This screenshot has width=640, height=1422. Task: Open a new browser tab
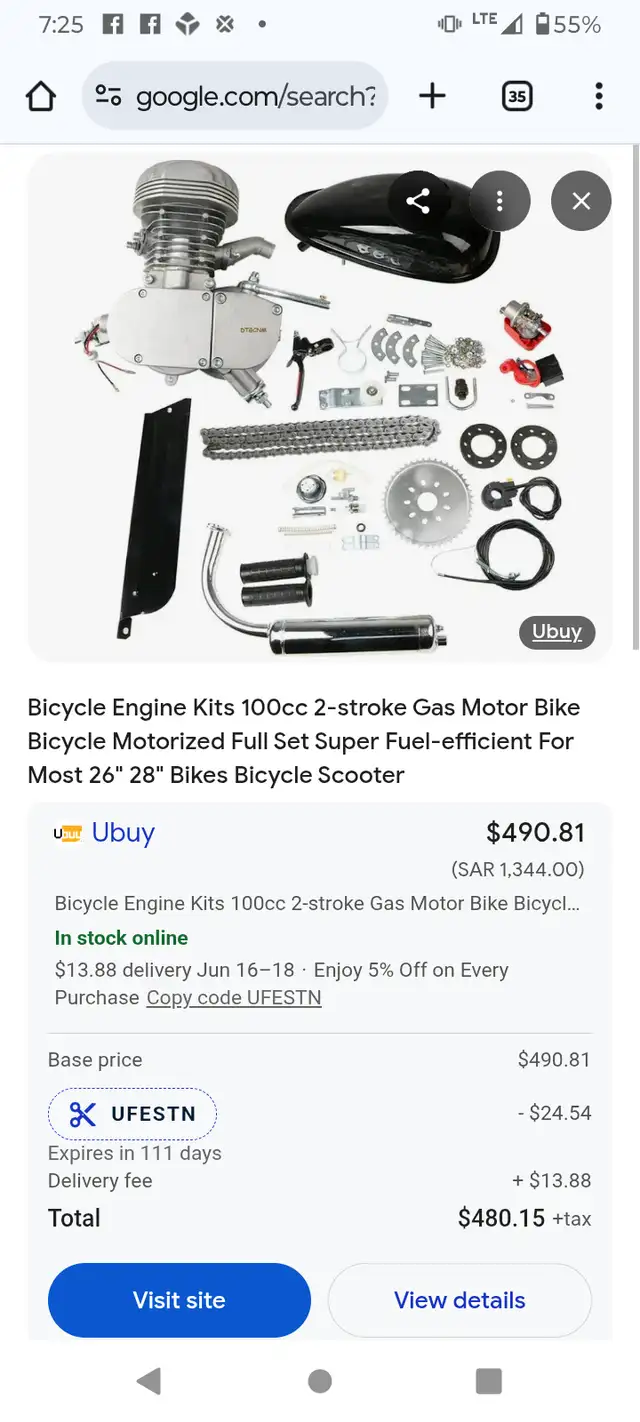[x=432, y=96]
